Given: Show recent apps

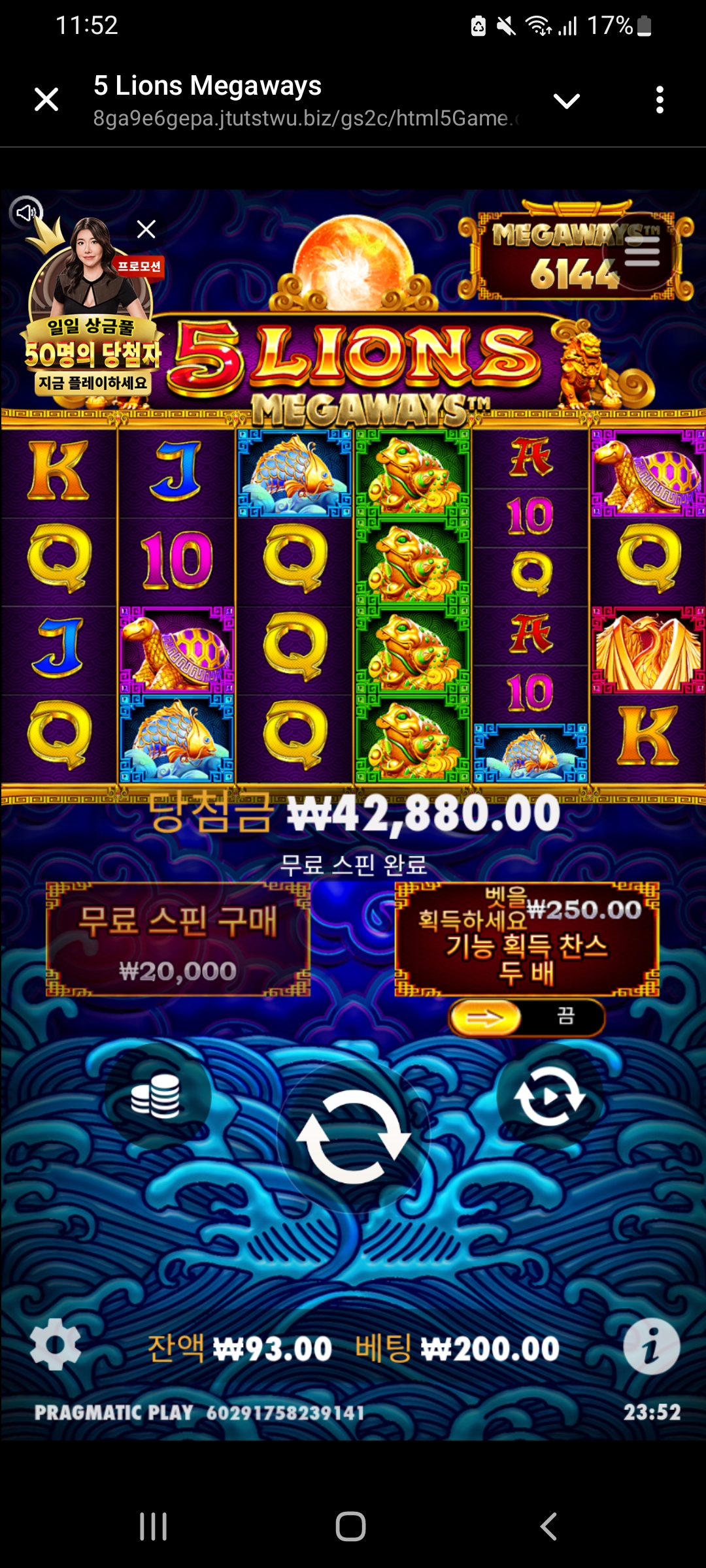Looking at the screenshot, I should (154, 1527).
